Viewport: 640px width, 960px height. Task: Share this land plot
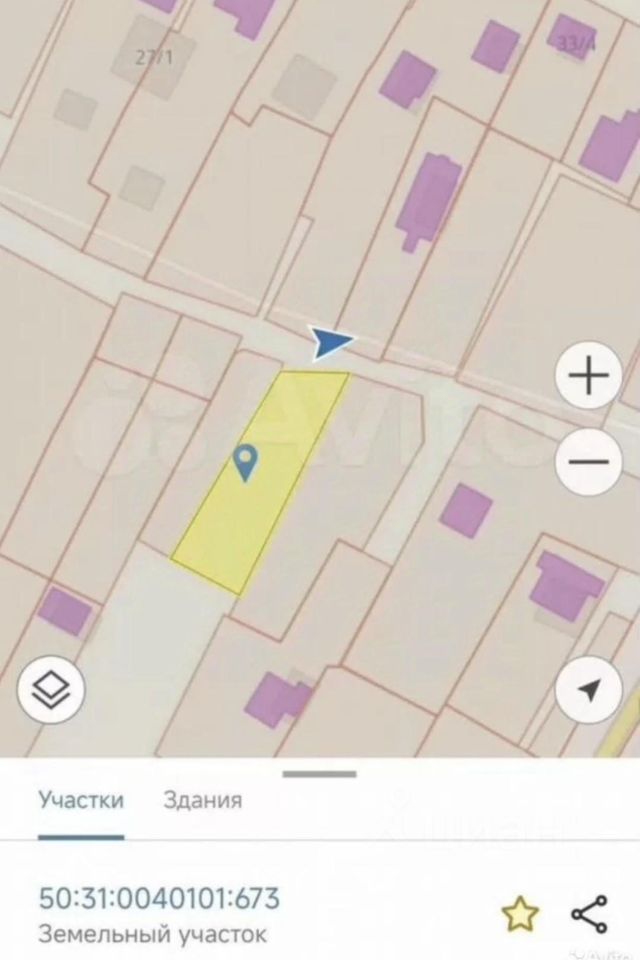(x=589, y=913)
